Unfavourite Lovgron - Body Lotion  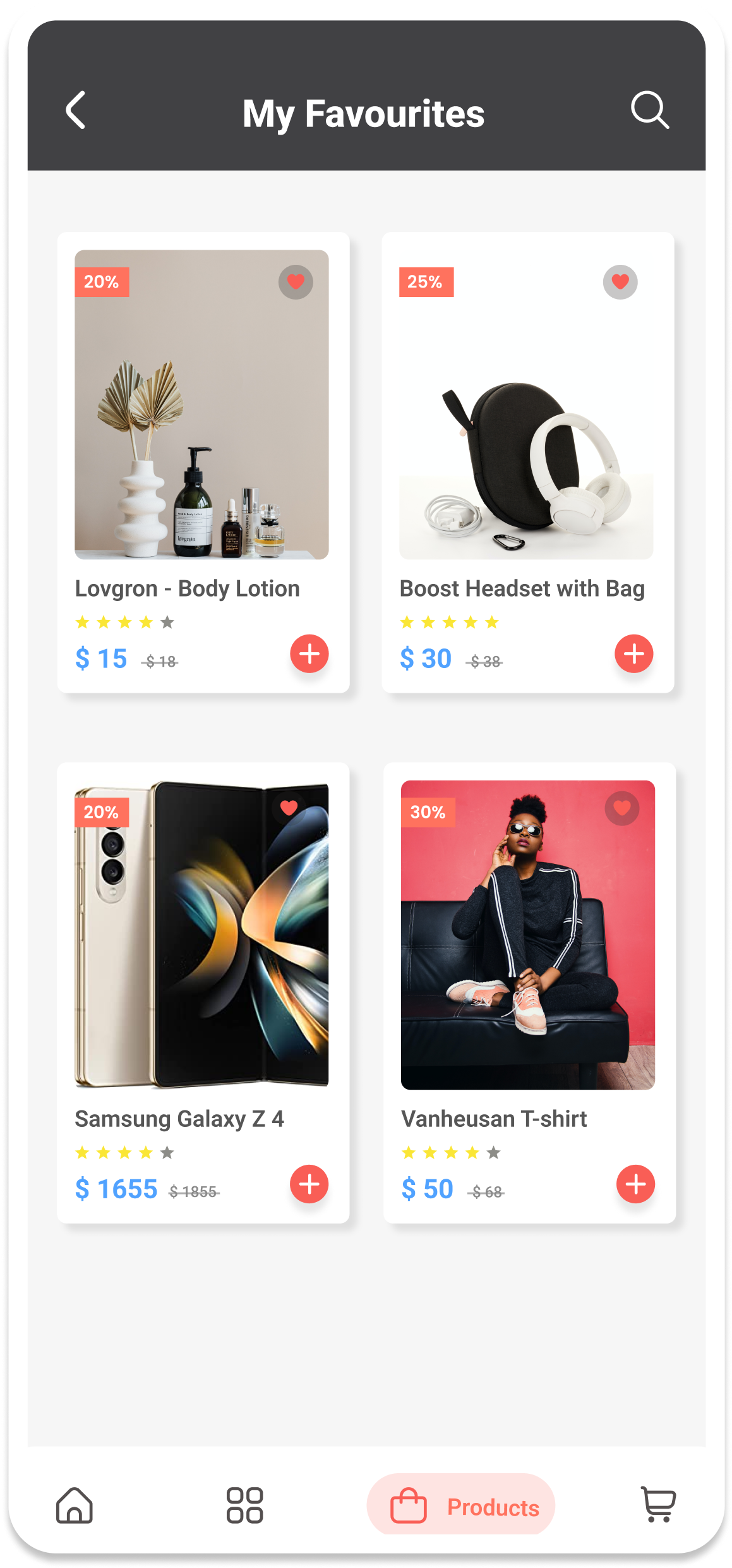(296, 282)
